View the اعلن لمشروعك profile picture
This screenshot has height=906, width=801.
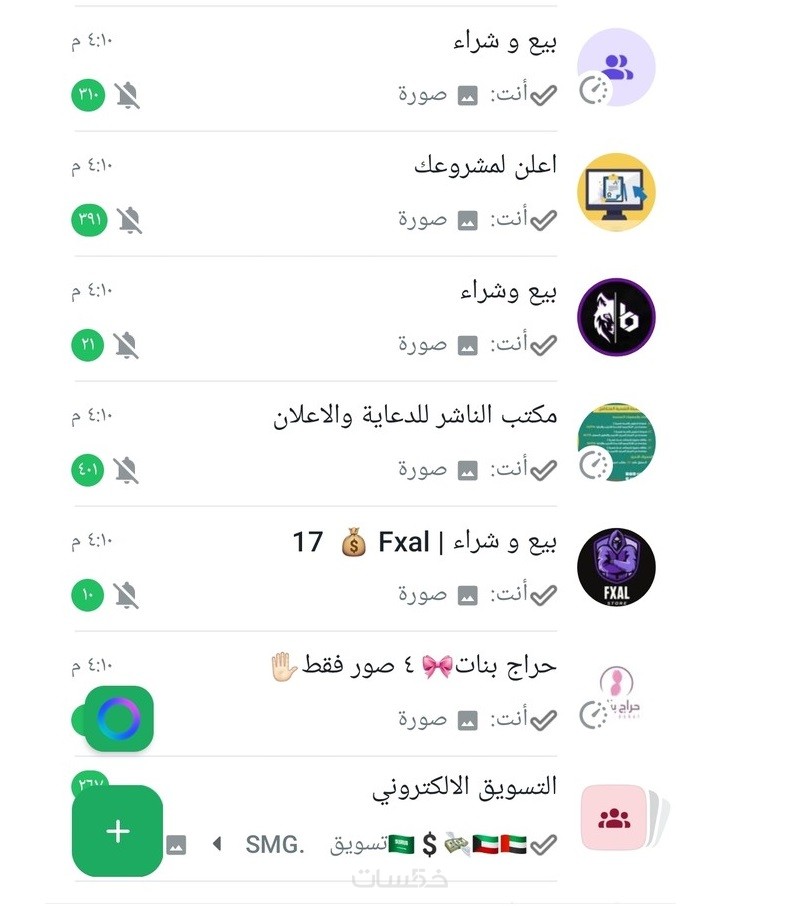point(616,192)
